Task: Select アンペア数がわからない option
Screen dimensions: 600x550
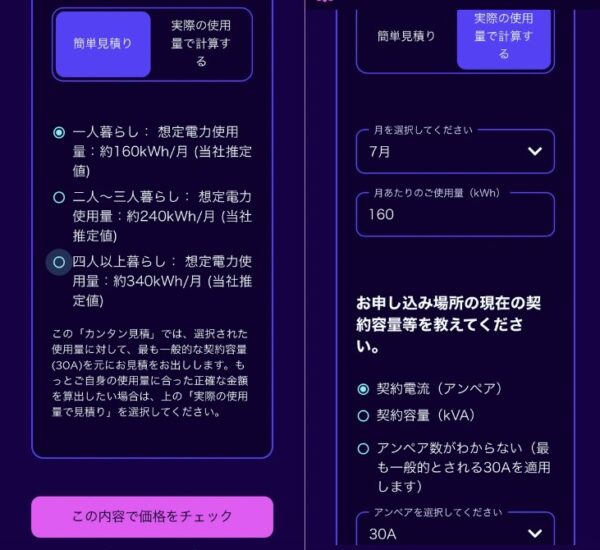Action: click(363, 448)
